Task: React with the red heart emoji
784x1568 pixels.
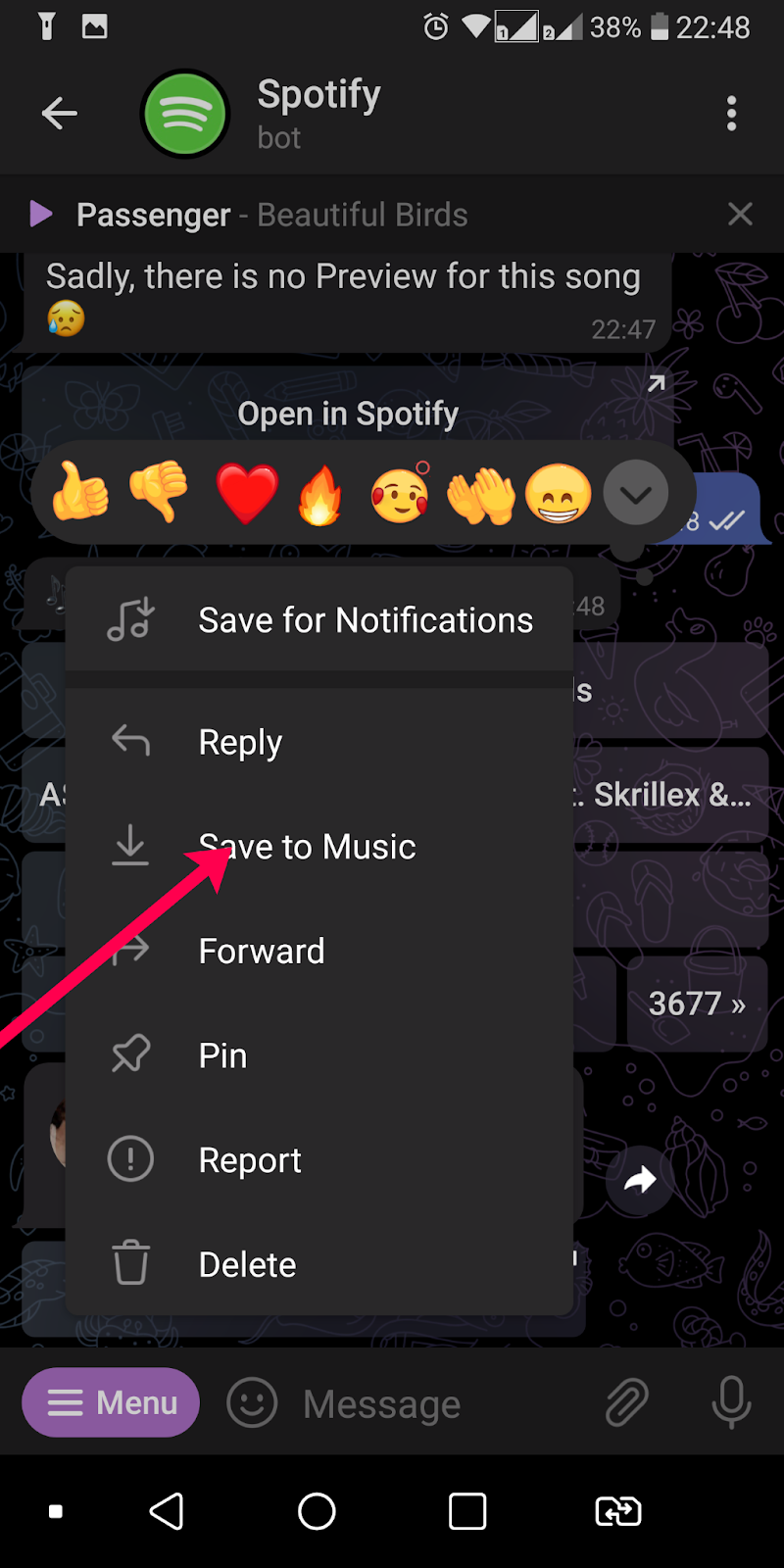Action: pos(247,493)
